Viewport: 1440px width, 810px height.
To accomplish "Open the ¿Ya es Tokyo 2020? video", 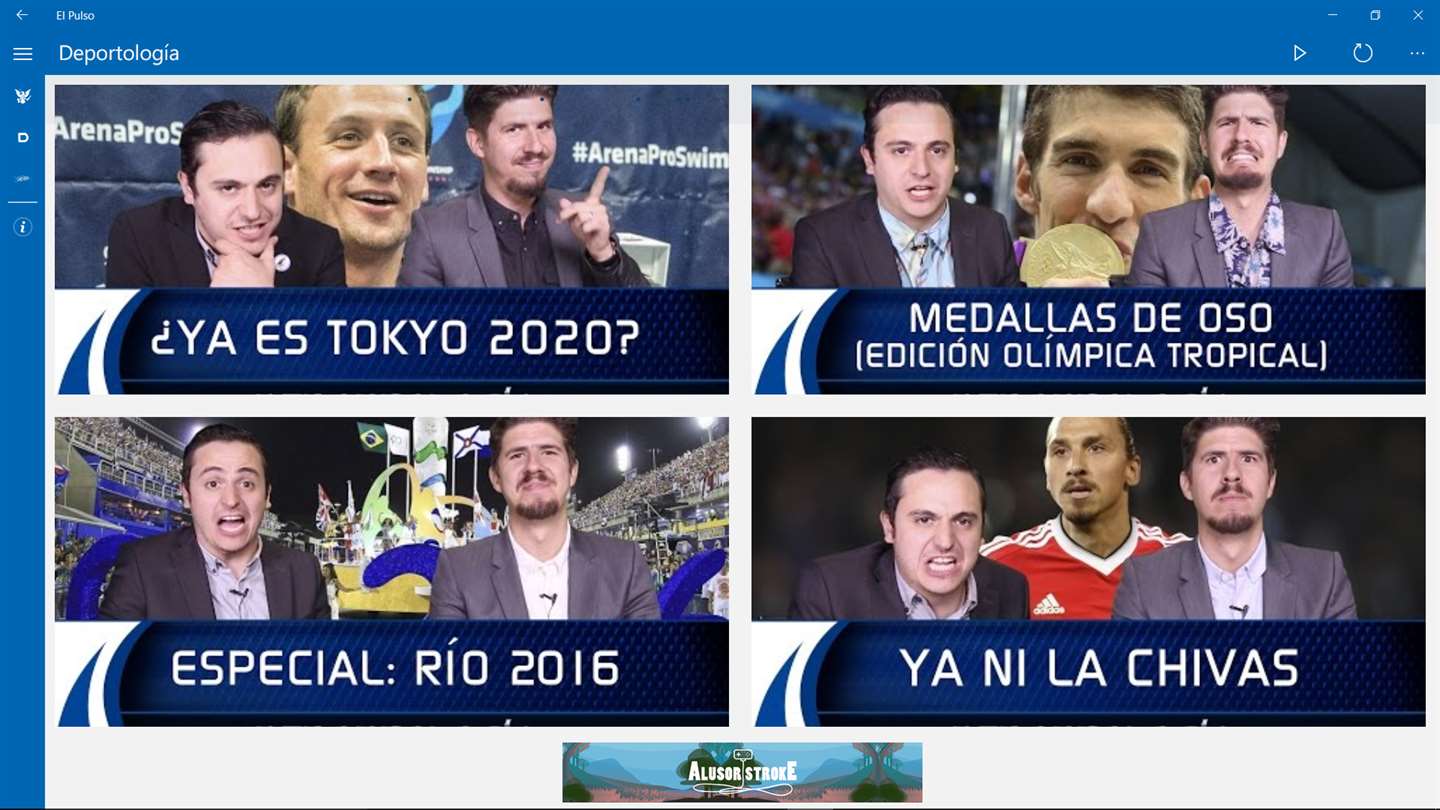I will point(391,239).
